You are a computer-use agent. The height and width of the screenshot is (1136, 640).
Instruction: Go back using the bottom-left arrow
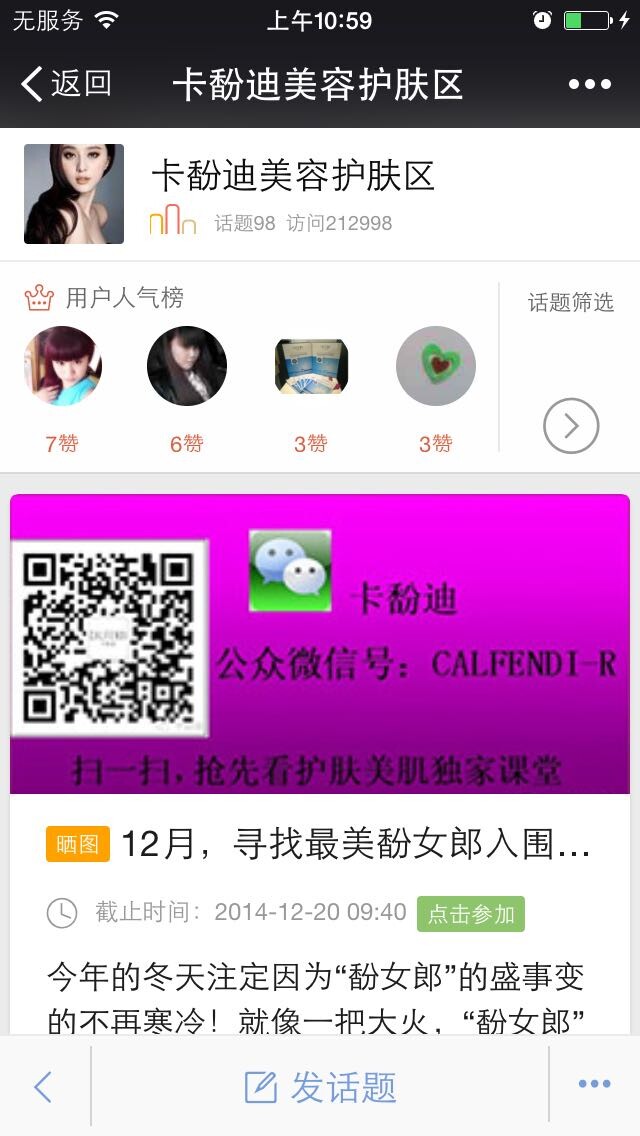pos(43,1086)
